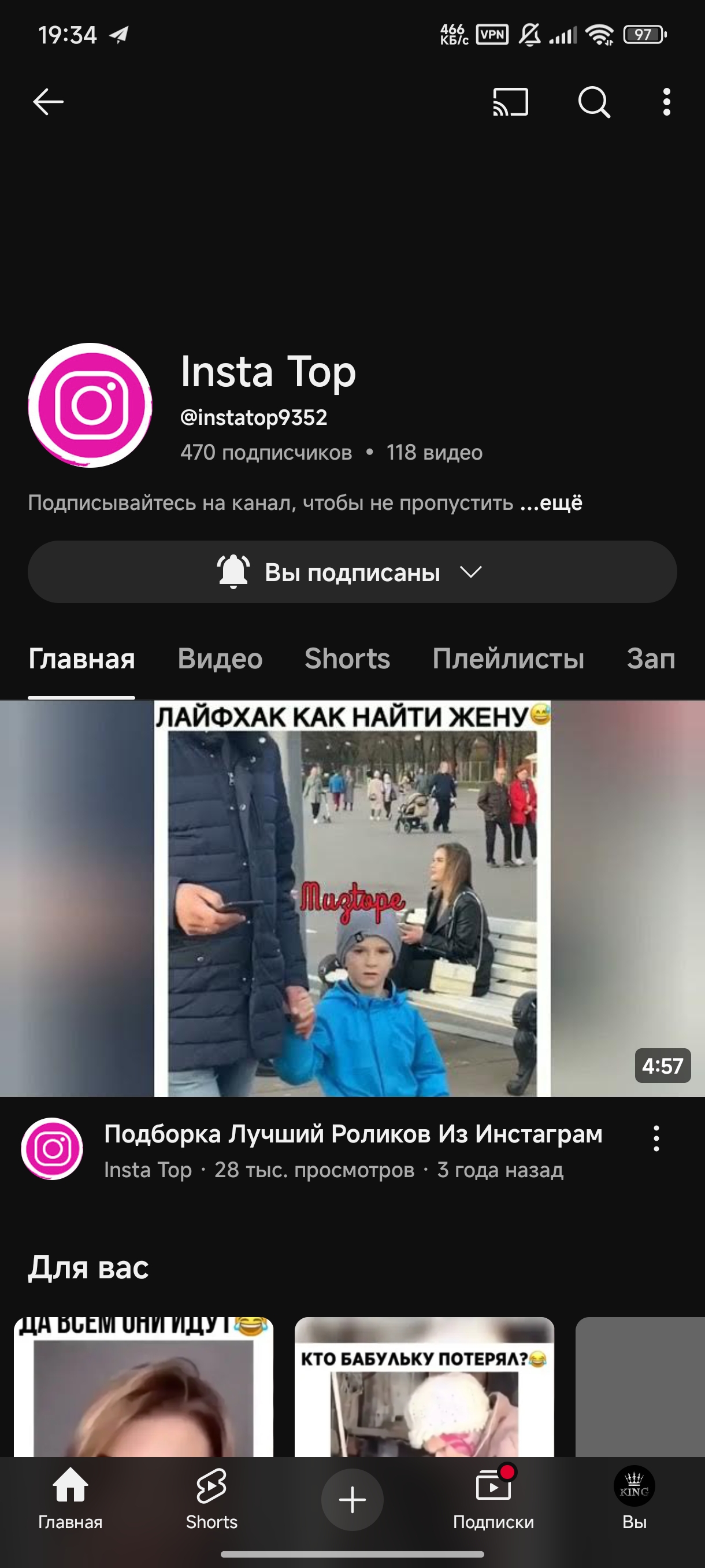The height and width of the screenshot is (1568, 705).
Task: Tap the plus button to create content
Action: [x=352, y=1500]
